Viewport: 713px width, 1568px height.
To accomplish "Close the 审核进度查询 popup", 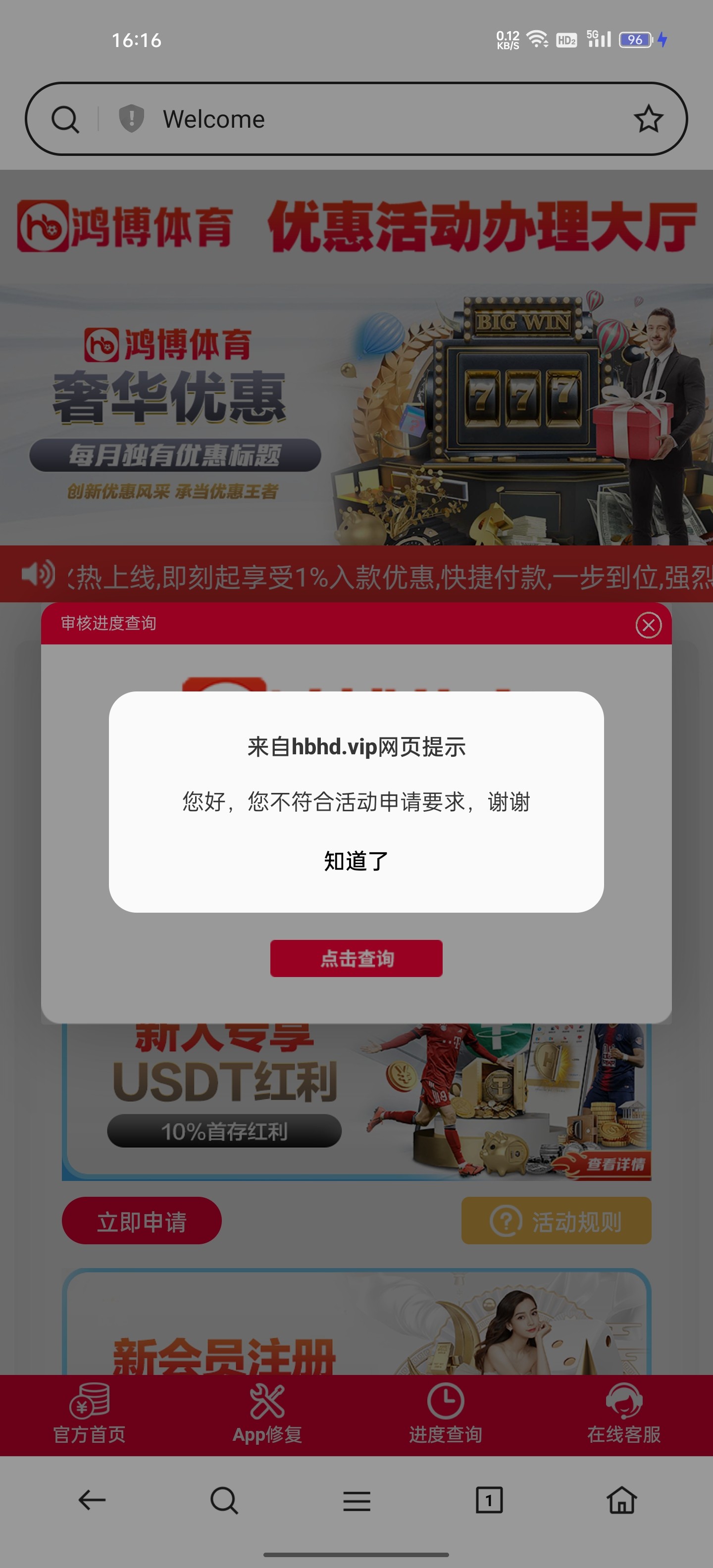I will click(x=648, y=625).
